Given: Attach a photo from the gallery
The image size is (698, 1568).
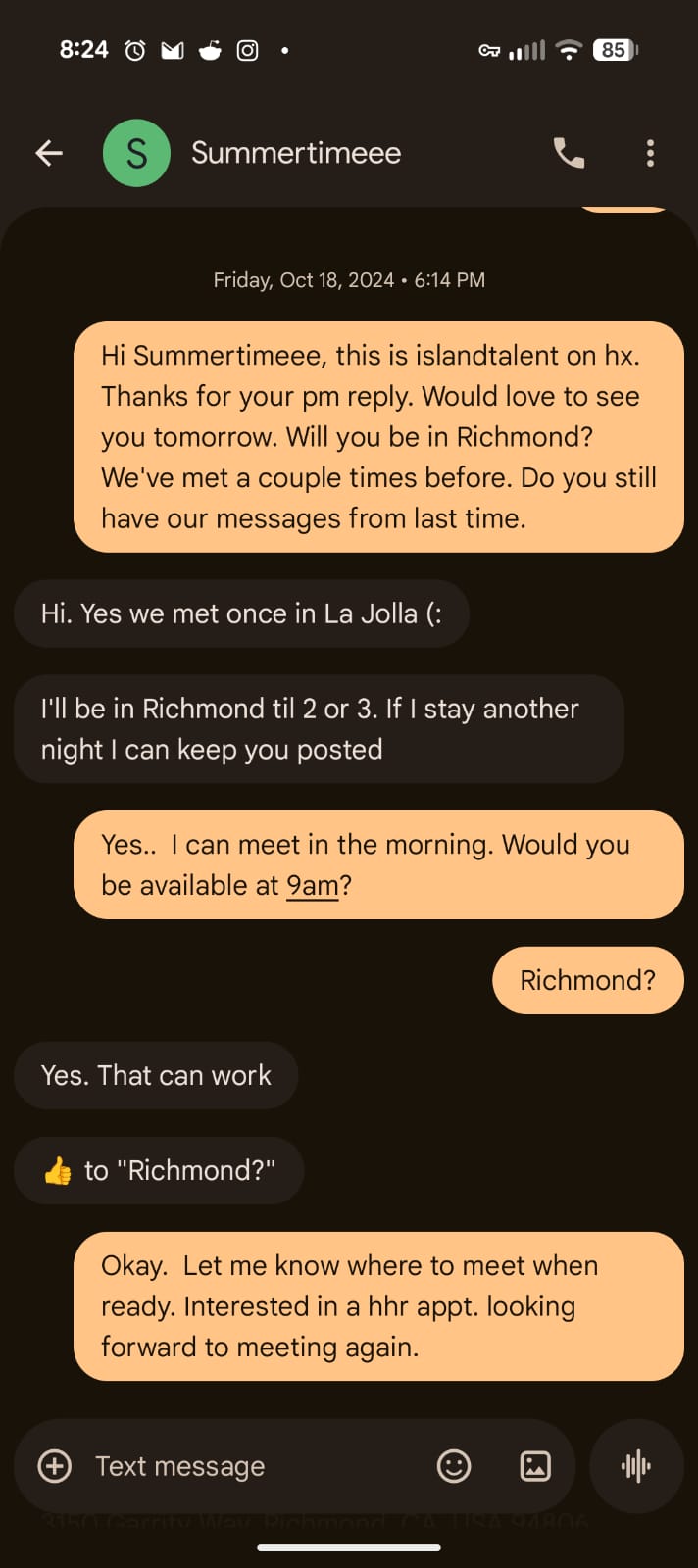Looking at the screenshot, I should 535,1466.
